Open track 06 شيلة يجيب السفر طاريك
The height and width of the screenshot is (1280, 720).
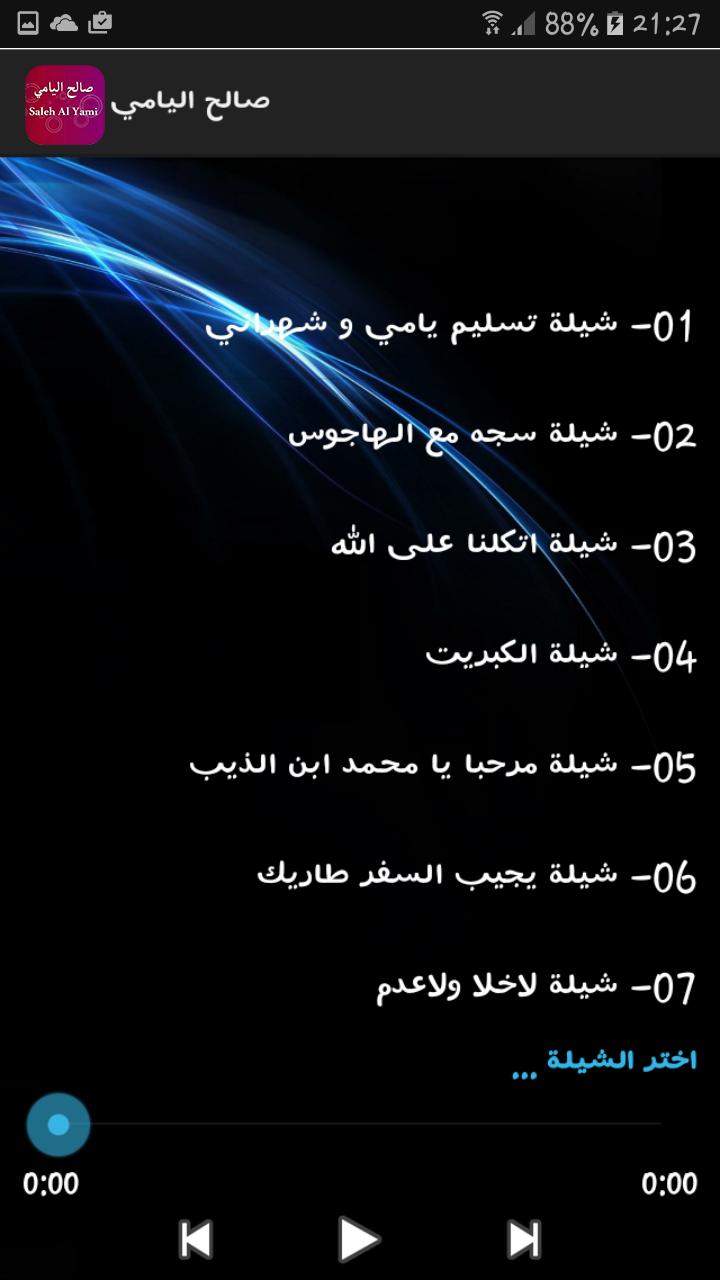476,877
